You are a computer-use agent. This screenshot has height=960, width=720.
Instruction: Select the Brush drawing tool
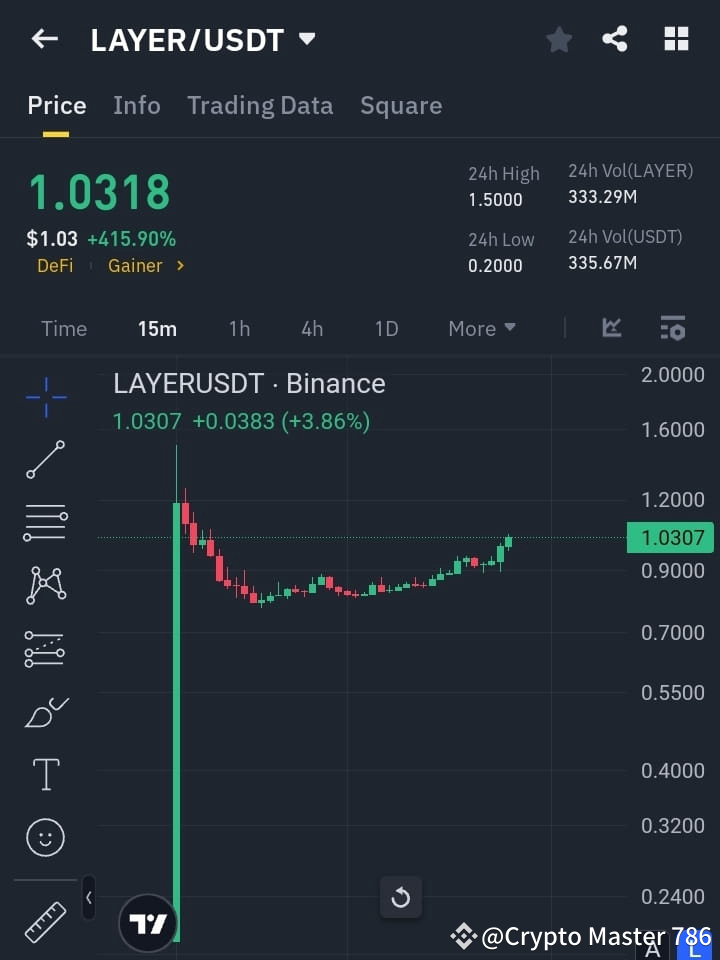pyautogui.click(x=45, y=712)
